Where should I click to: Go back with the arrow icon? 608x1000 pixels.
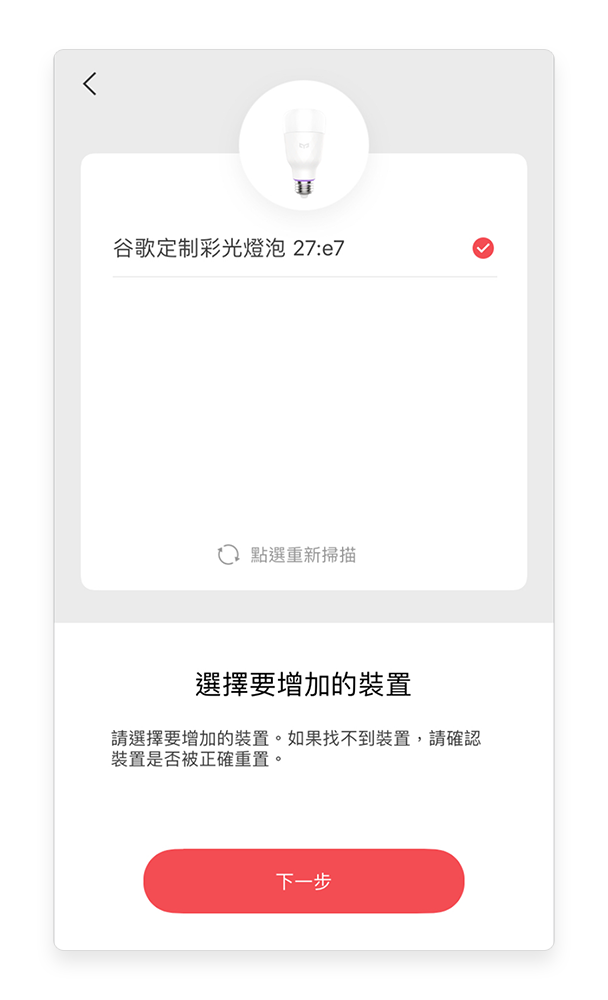(90, 84)
